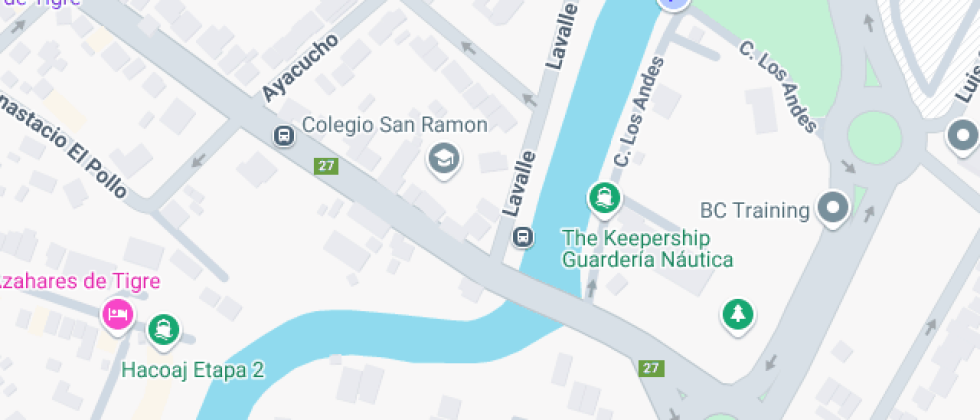The width and height of the screenshot is (980, 420).
Task: Open the BC Training place marker
Action: [831, 209]
